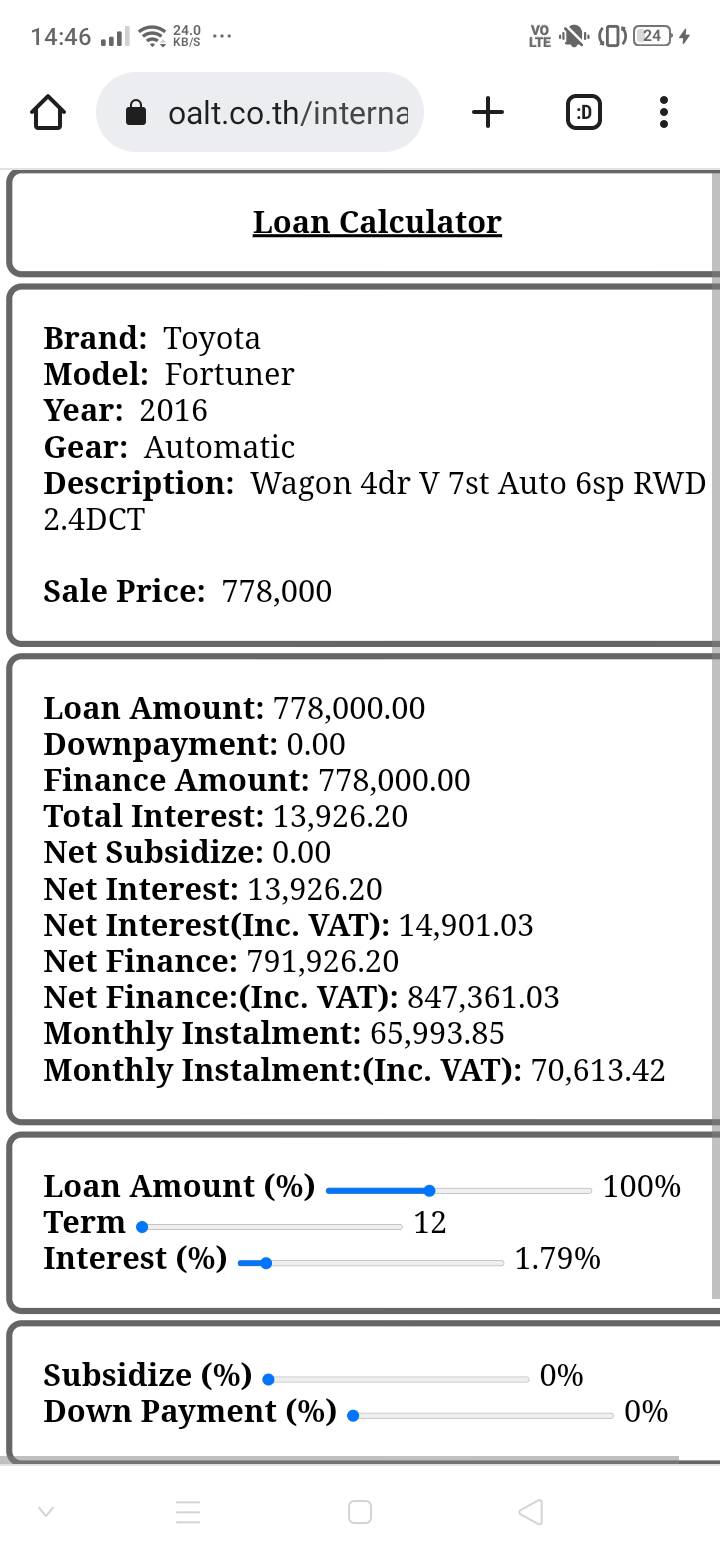Tap the Interest (%) slider
720x1560 pixels.
pyautogui.click(x=371, y=1263)
